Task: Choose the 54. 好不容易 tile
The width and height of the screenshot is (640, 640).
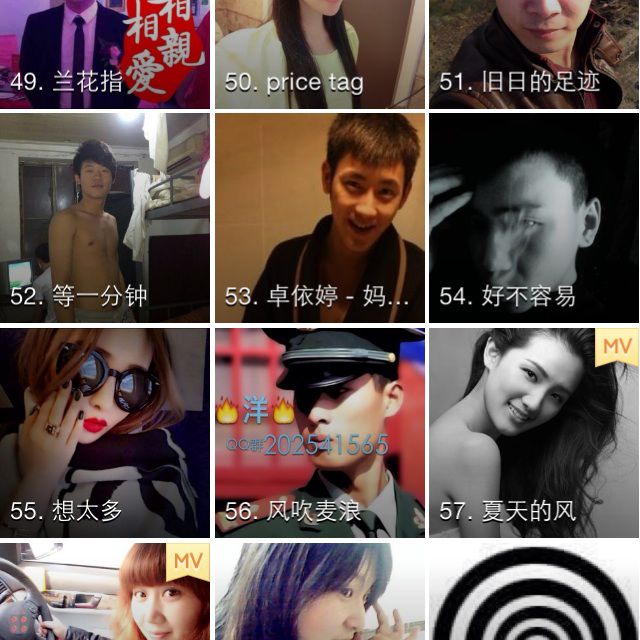Action: coord(534,217)
